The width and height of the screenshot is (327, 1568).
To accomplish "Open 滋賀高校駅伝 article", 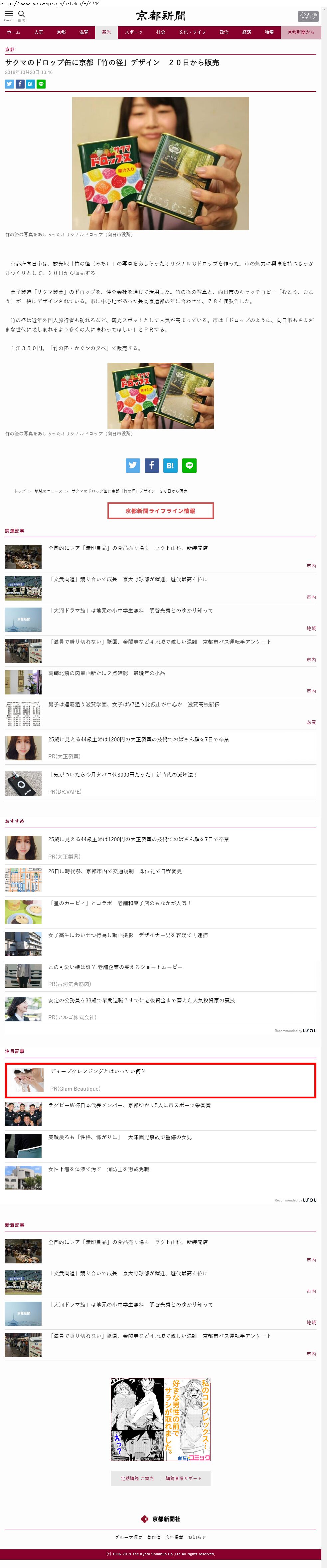I will [x=134, y=704].
